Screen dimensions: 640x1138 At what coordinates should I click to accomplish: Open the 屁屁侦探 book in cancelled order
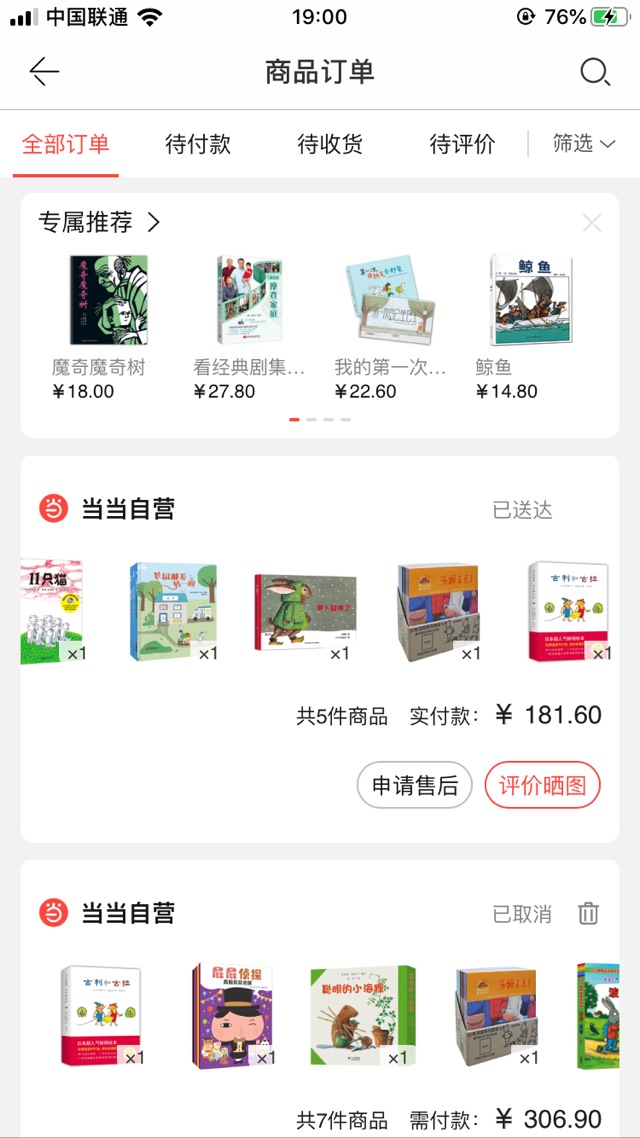233,1015
